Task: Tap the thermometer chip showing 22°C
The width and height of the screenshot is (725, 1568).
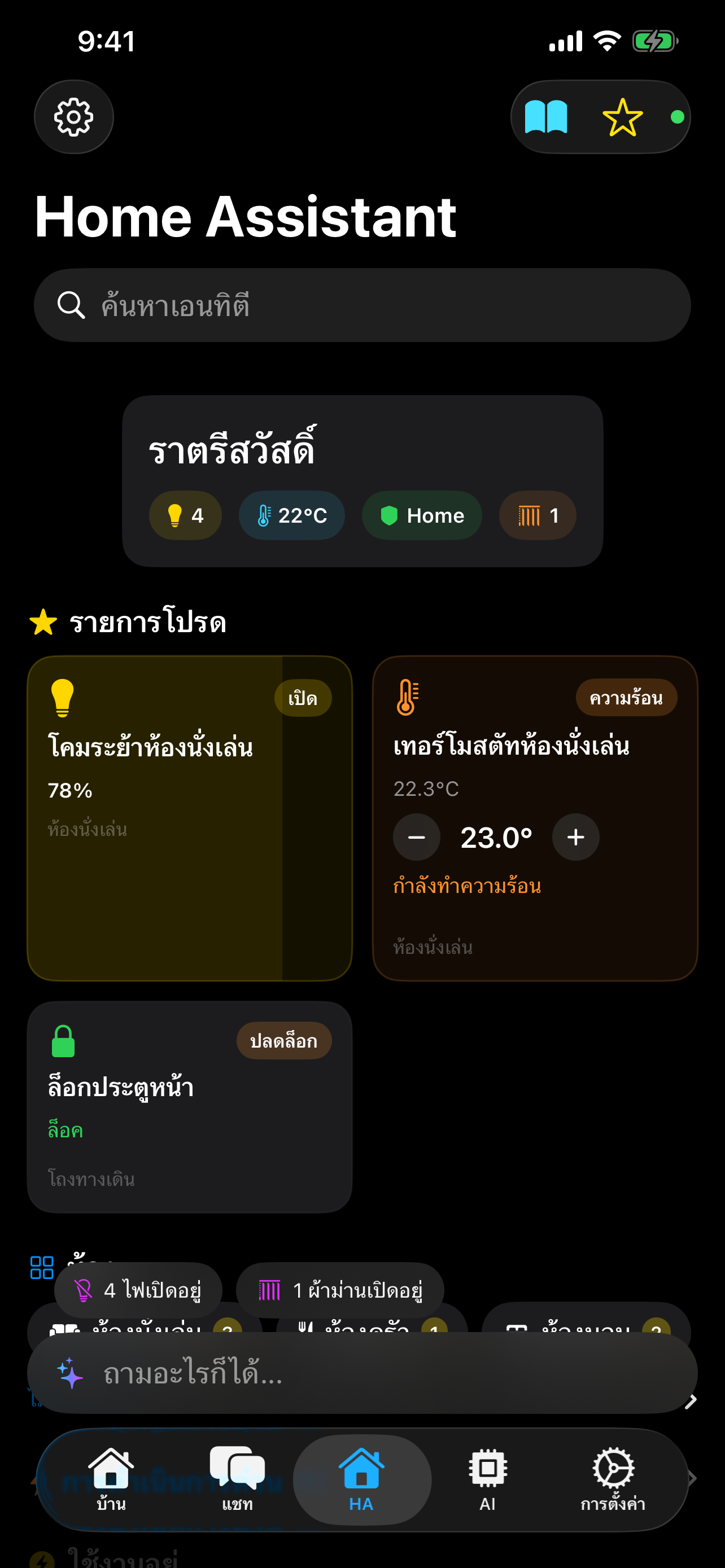Action: click(x=291, y=515)
